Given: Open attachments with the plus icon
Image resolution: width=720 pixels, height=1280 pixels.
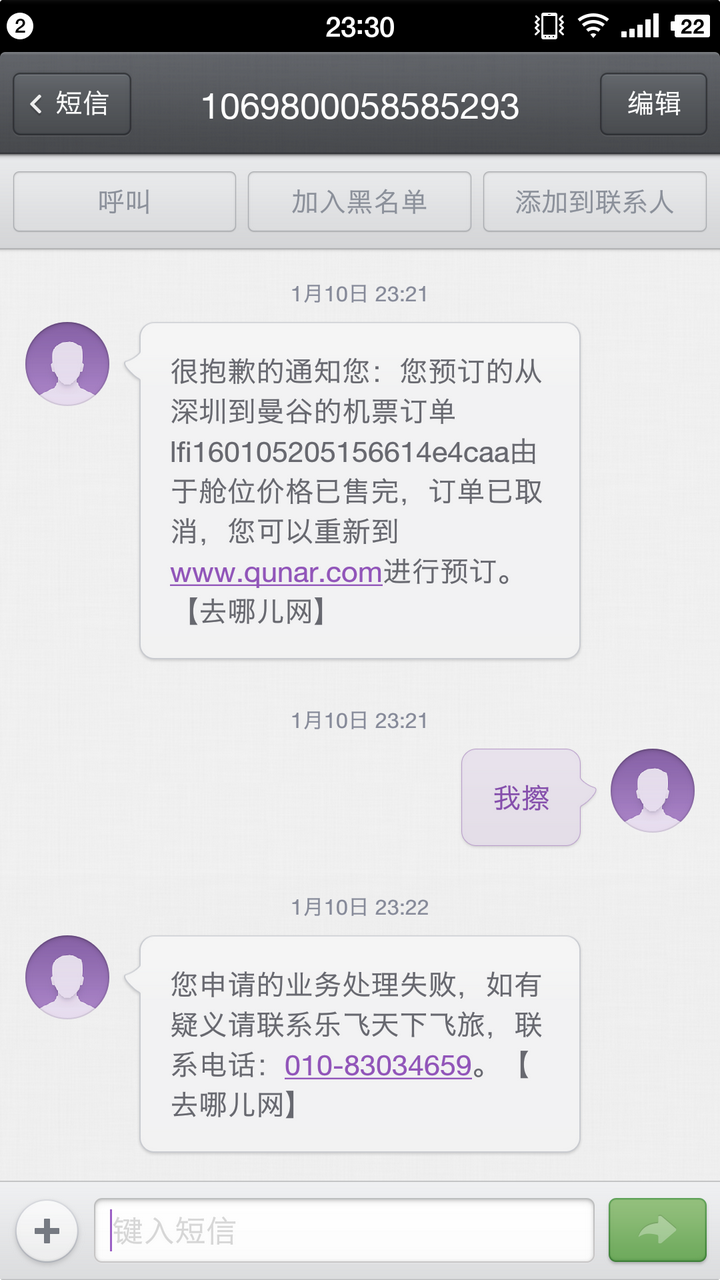Looking at the screenshot, I should click(46, 1230).
